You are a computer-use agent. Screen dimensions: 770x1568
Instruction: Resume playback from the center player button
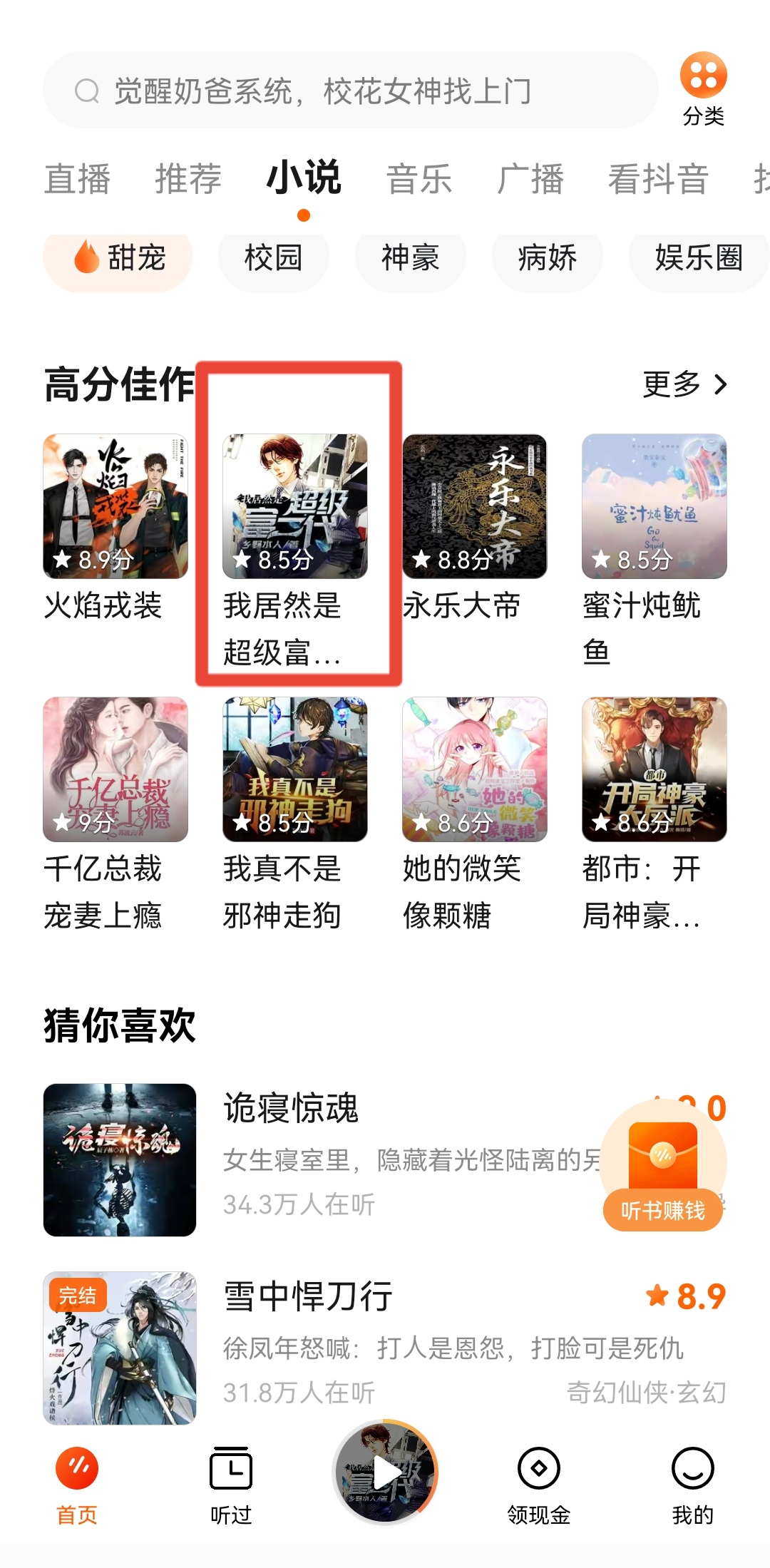pyautogui.click(x=386, y=1472)
